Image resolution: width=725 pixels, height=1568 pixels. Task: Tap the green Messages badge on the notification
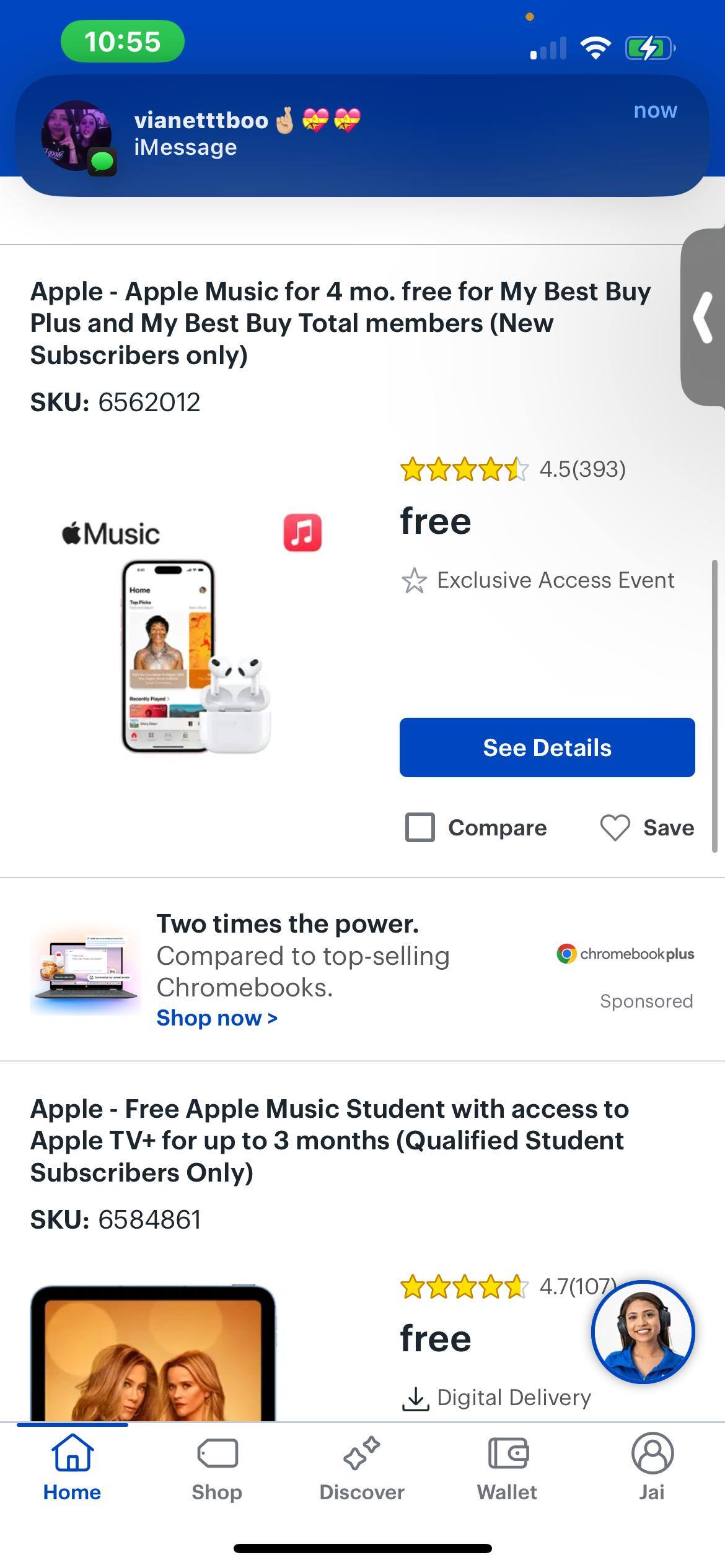pos(103,162)
